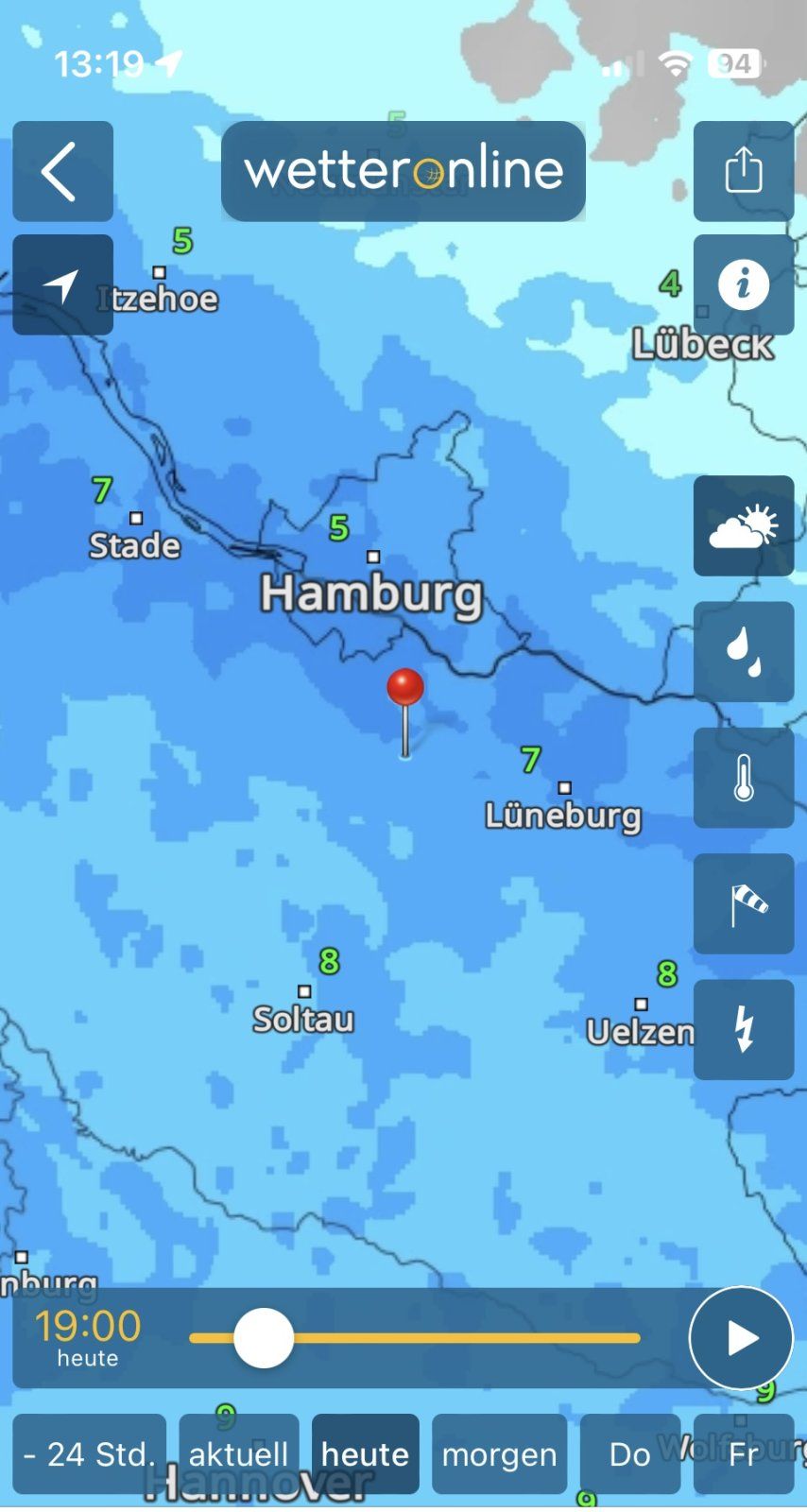The width and height of the screenshot is (807, 1512).
Task: Go back with the arrow button
Action: [x=62, y=171]
